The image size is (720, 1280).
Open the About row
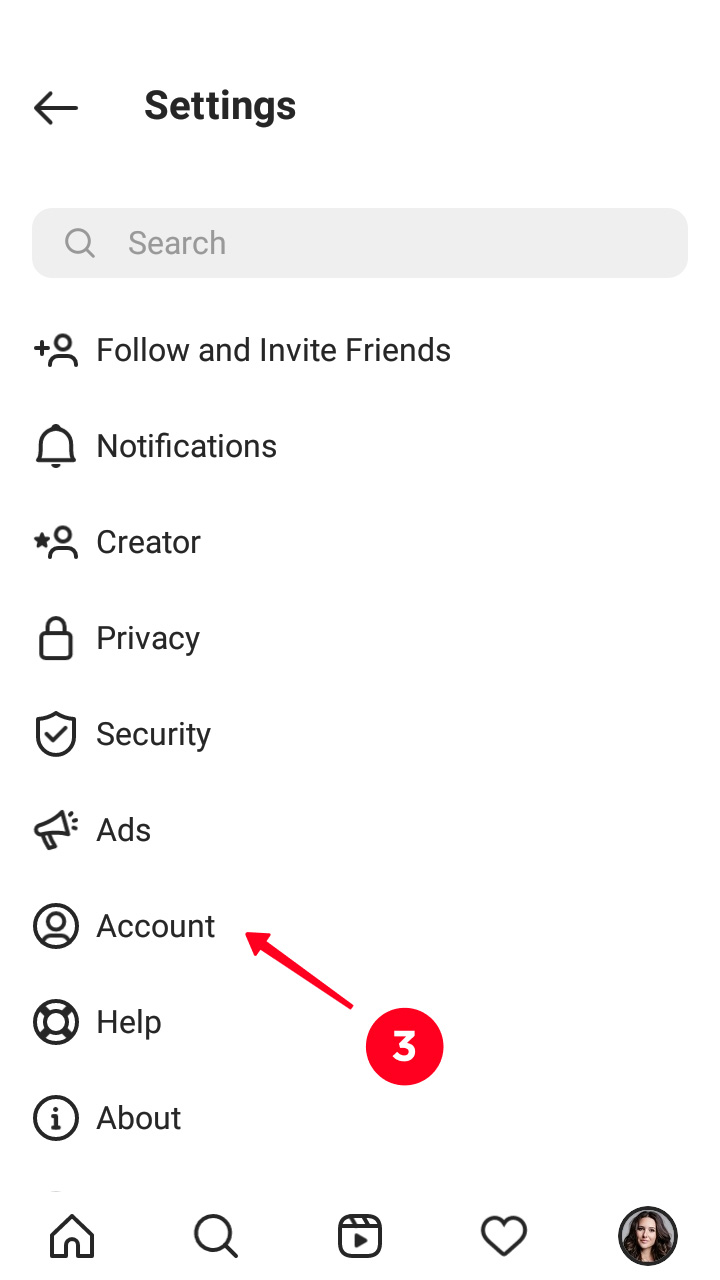[x=360, y=1118]
